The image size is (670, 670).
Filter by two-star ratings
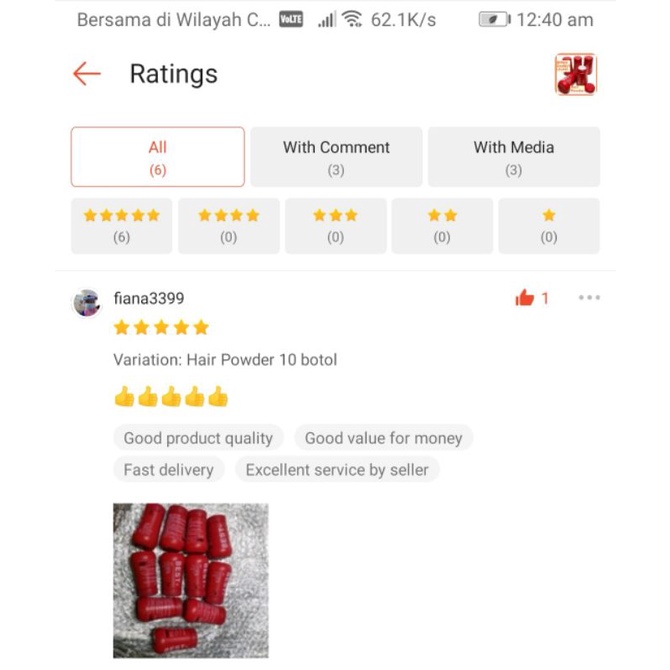(x=442, y=226)
